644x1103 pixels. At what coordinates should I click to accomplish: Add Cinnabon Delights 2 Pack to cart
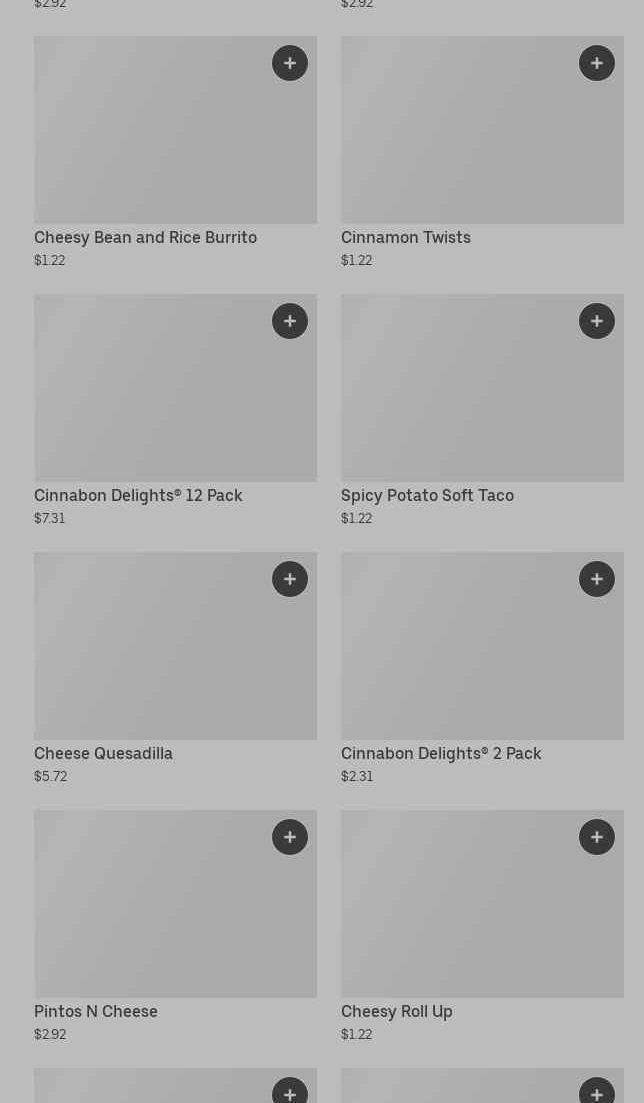[597, 579]
